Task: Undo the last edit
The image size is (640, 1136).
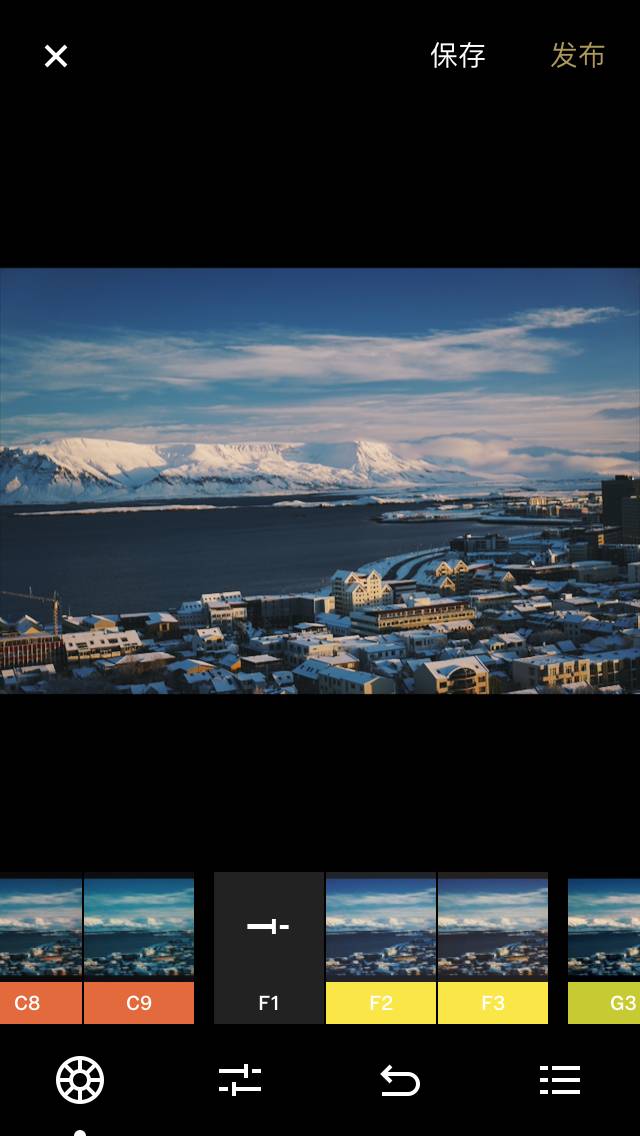Action: point(400,1080)
